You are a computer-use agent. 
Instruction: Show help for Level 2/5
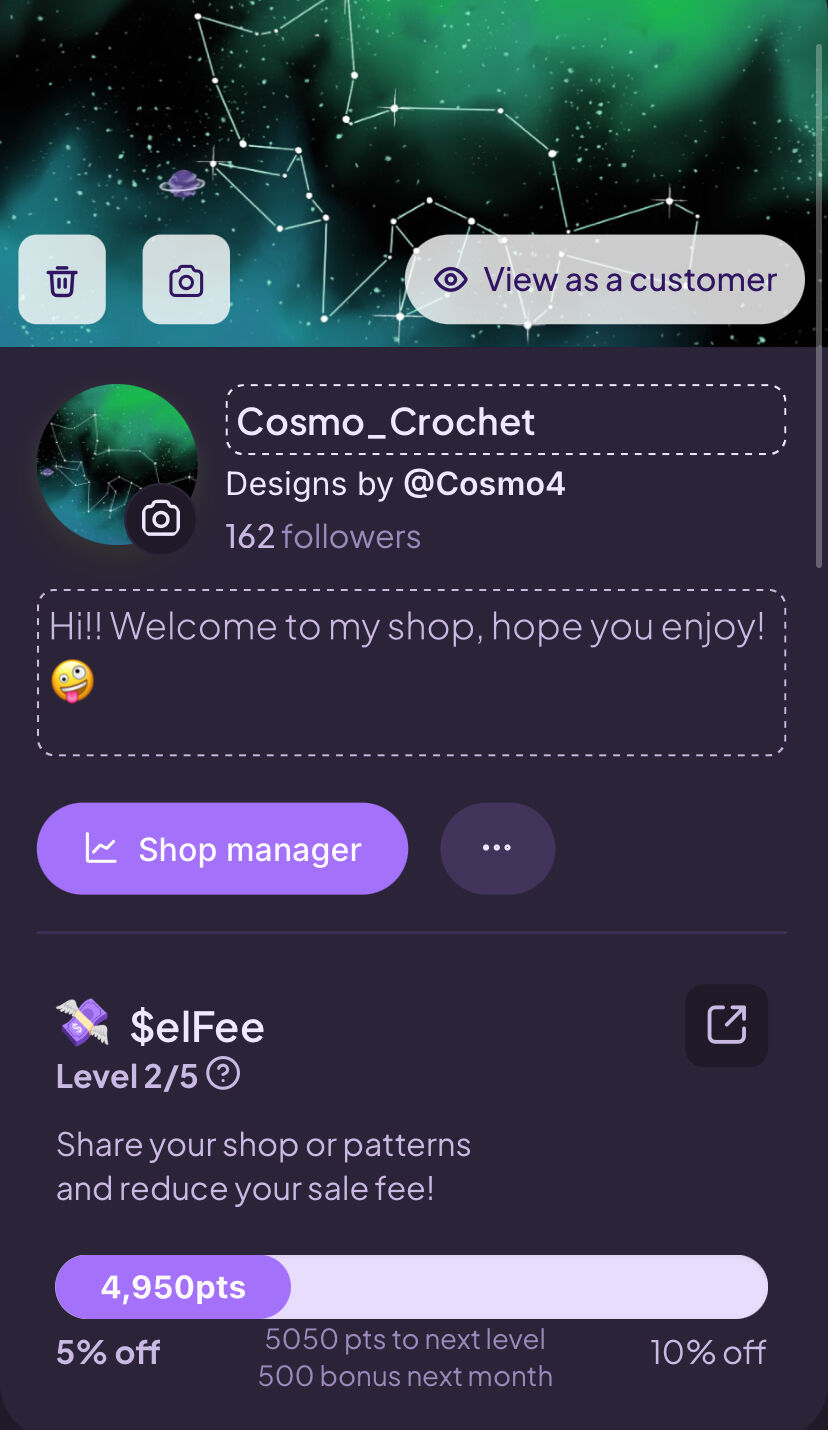pos(223,1075)
